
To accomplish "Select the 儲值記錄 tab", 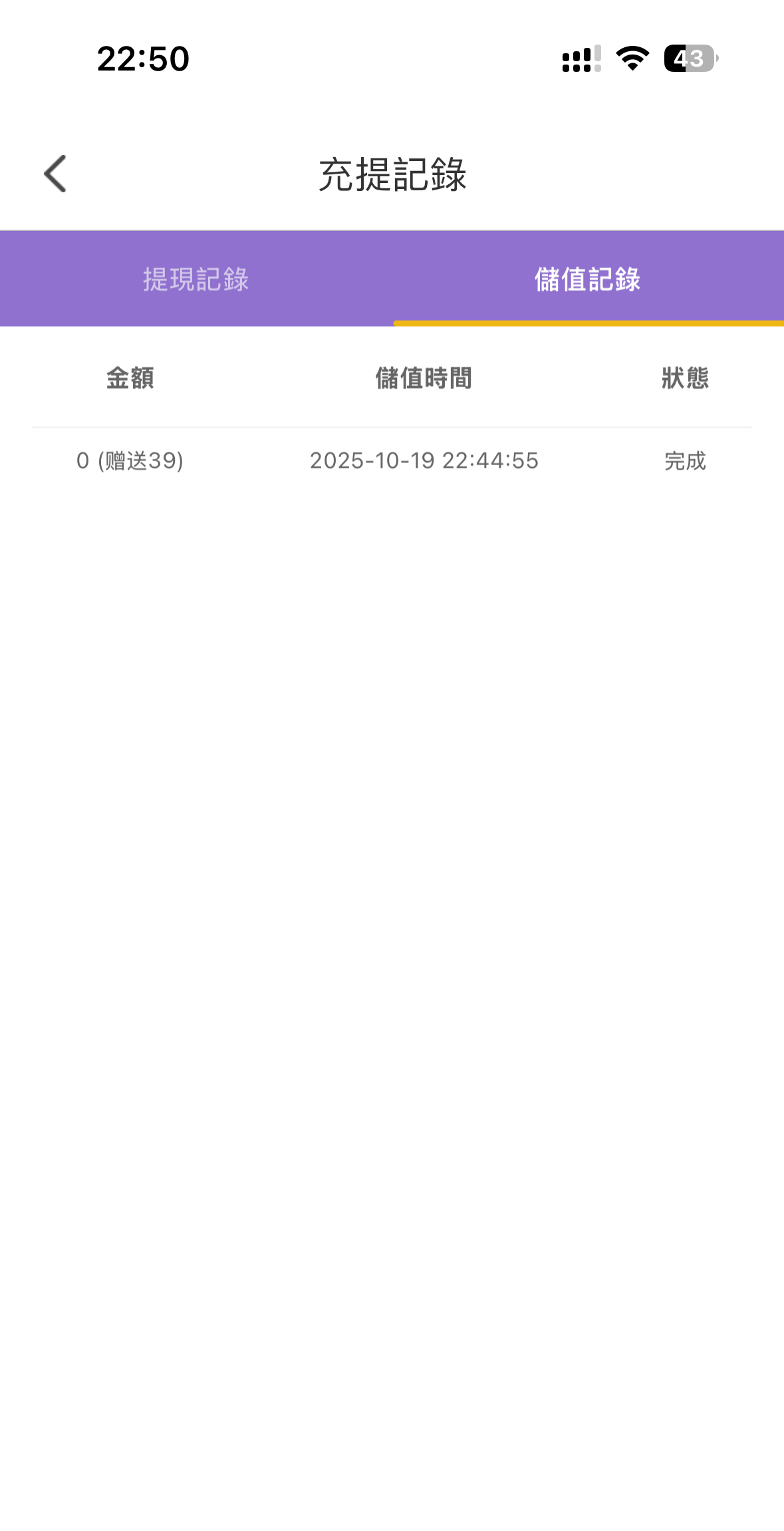I will 588,279.
